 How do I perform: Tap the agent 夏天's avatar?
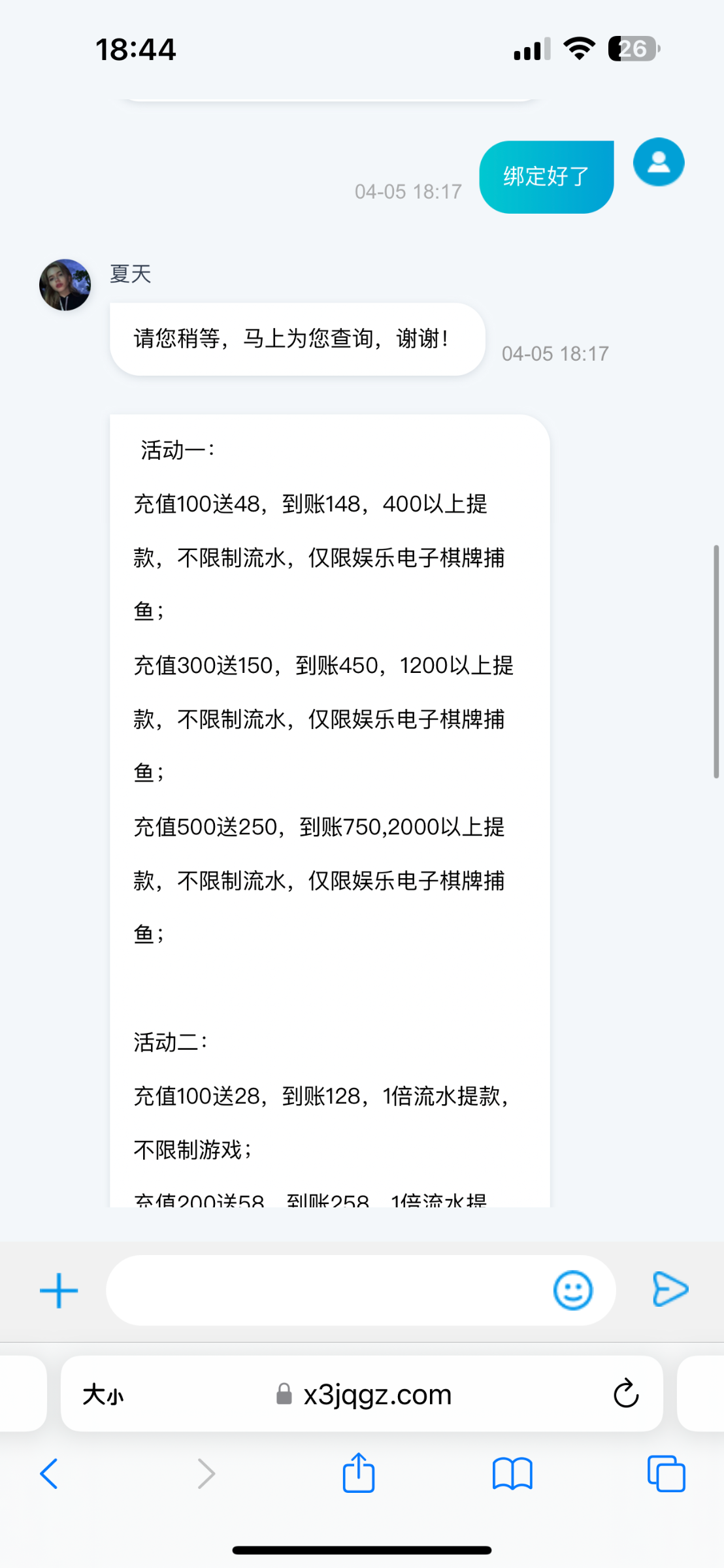(x=65, y=284)
